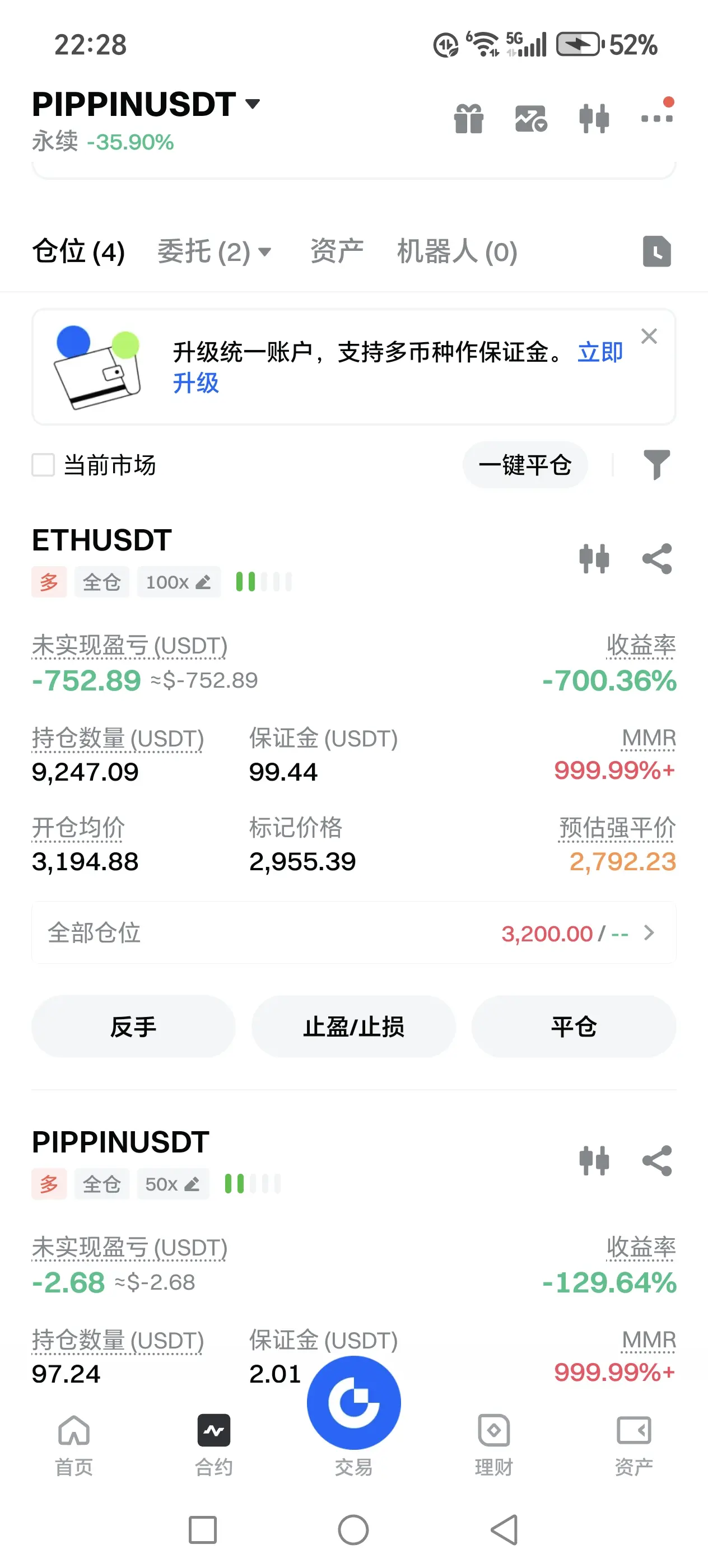Open 全部仓位 take-profit/stop-loss row

(353, 932)
